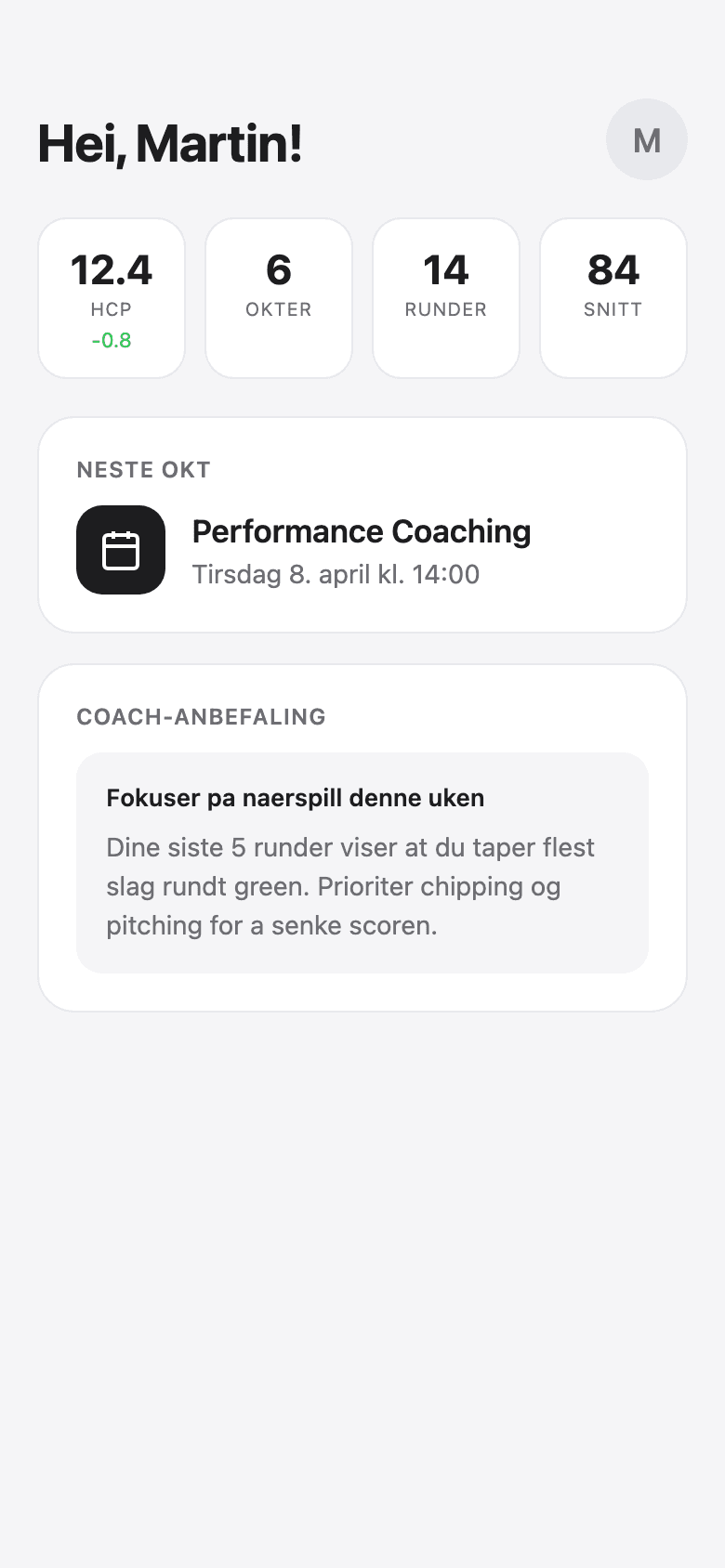
Task: Expand the coach recommendation card
Action: pos(362,836)
